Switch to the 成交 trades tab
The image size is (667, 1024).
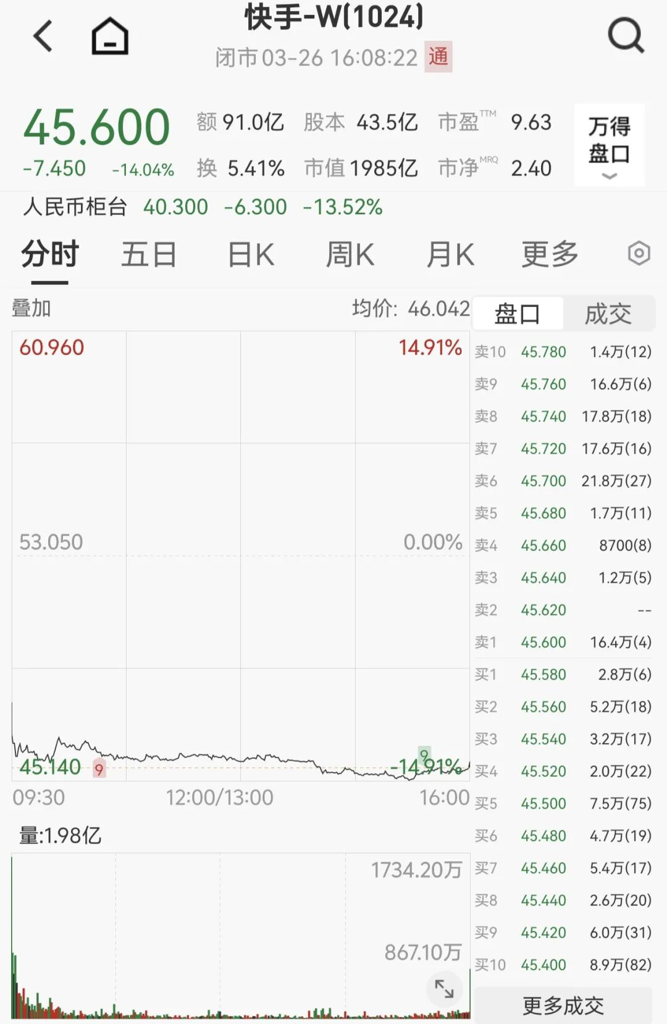click(608, 314)
